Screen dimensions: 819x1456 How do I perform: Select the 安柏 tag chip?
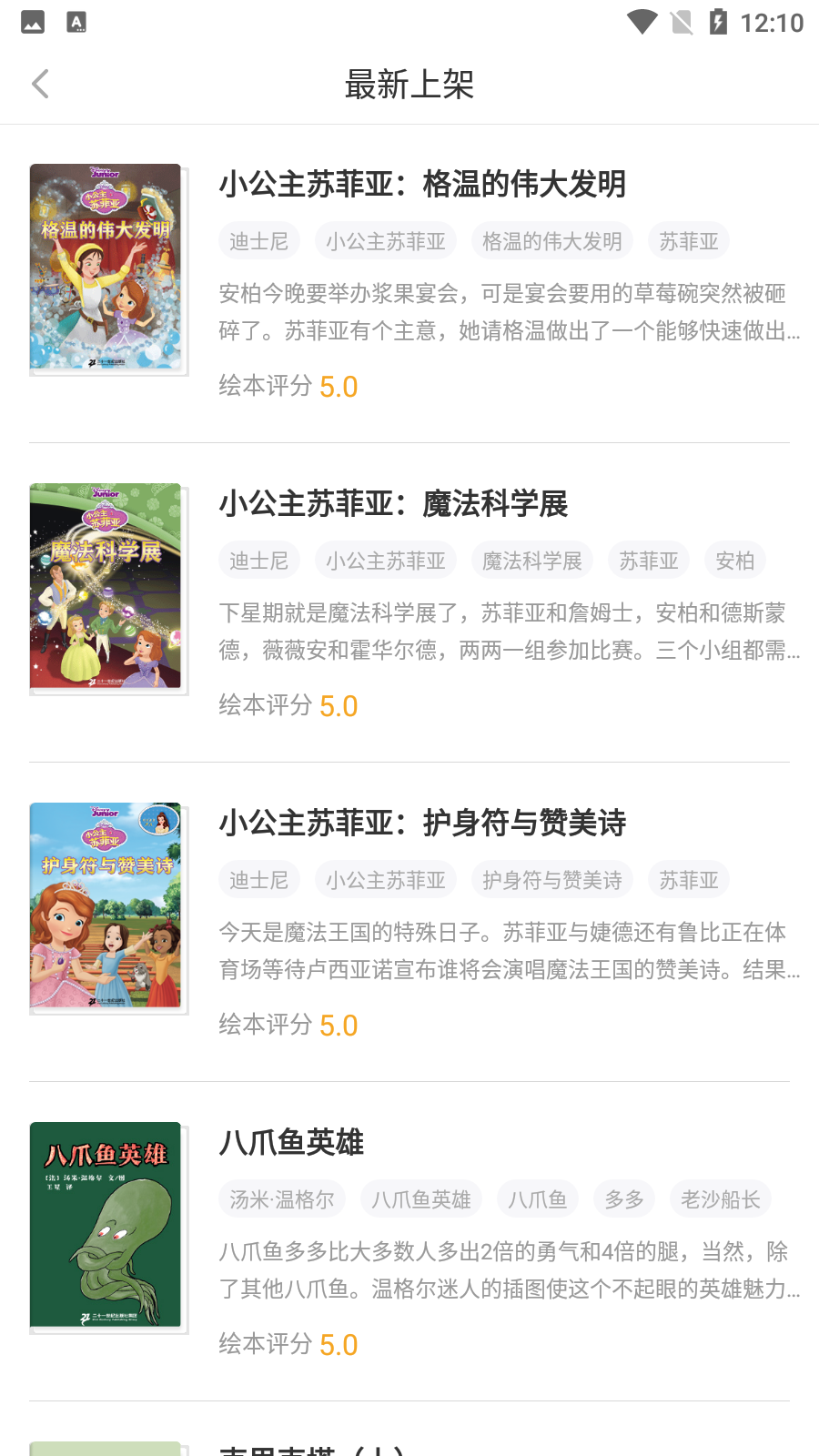coord(734,561)
